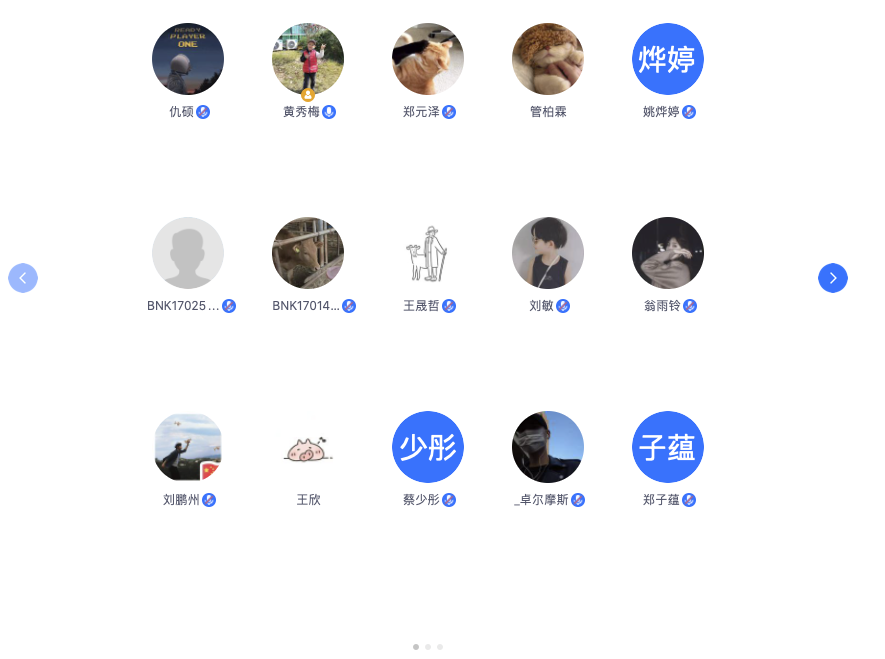Go to the next page of participants
Viewport: 885px width, 659px height.
tap(832, 277)
